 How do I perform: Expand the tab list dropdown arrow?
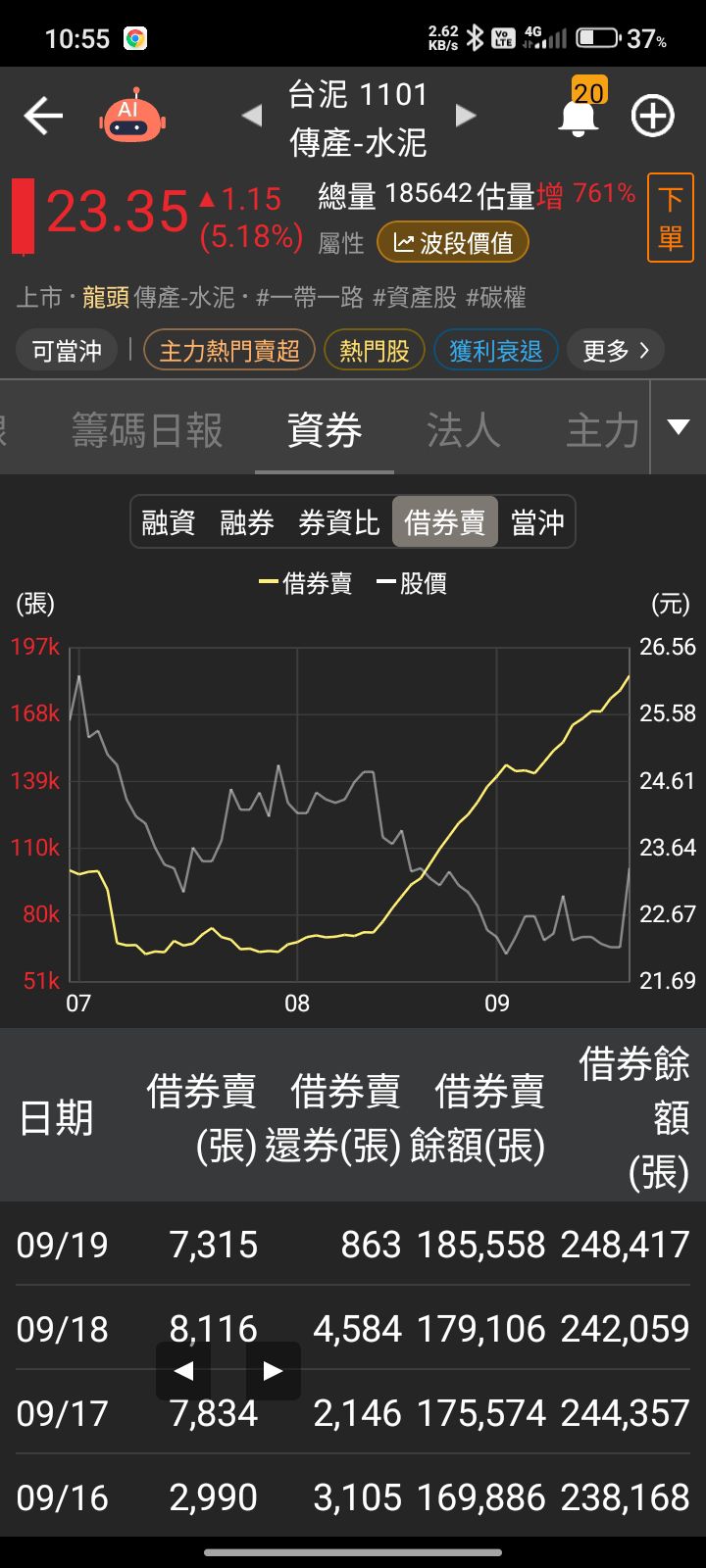[679, 427]
